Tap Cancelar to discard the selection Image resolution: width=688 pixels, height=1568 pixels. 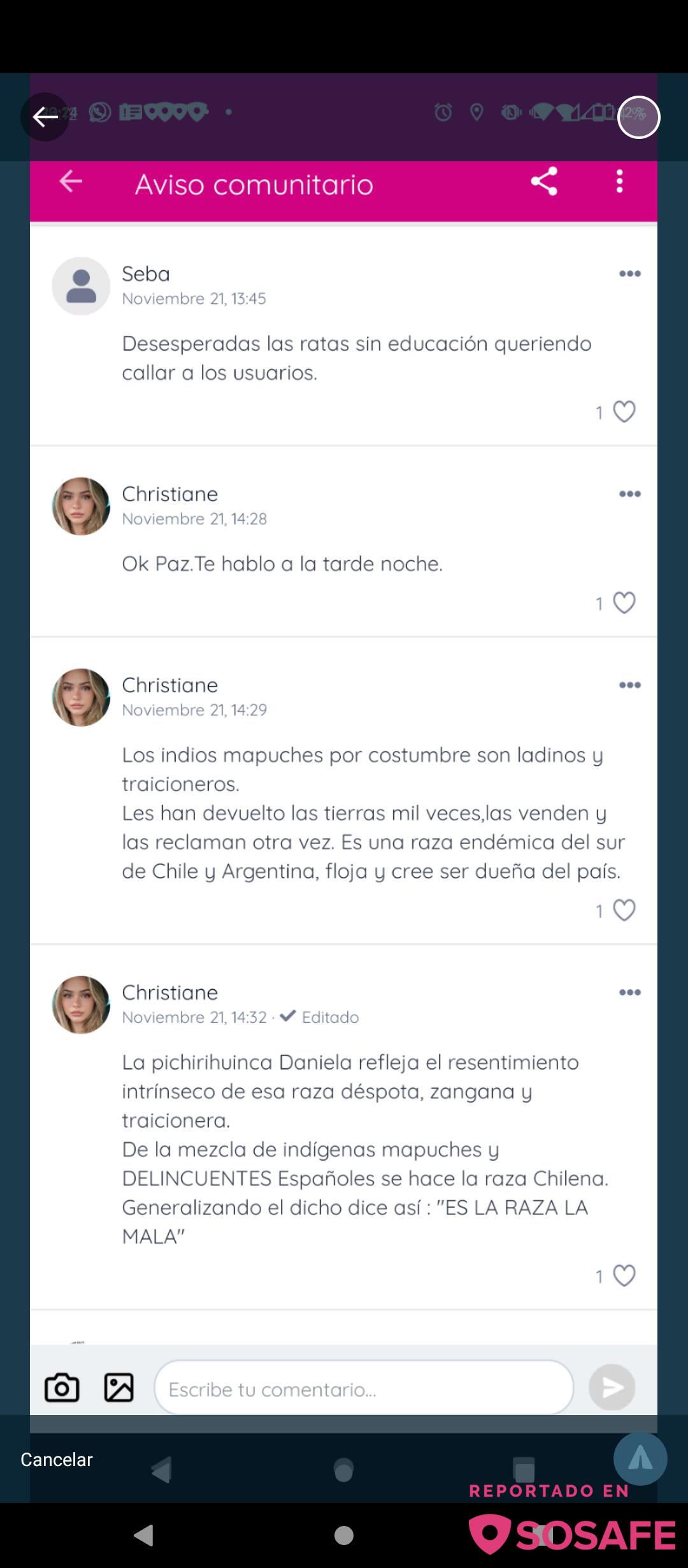point(56,1459)
